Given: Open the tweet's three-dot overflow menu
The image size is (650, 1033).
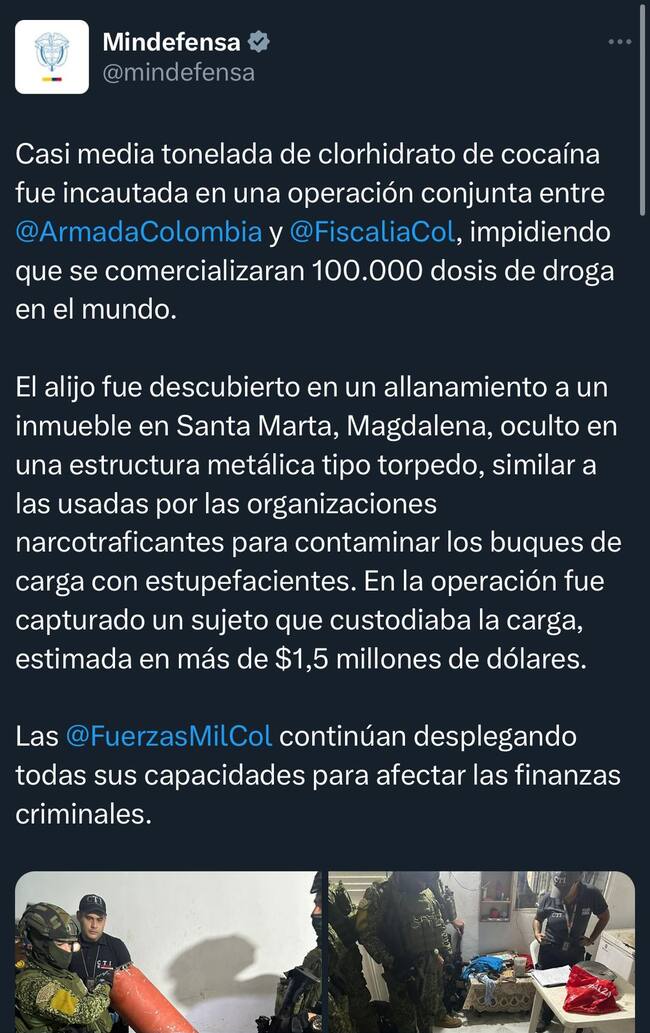Looking at the screenshot, I should pos(620,42).
